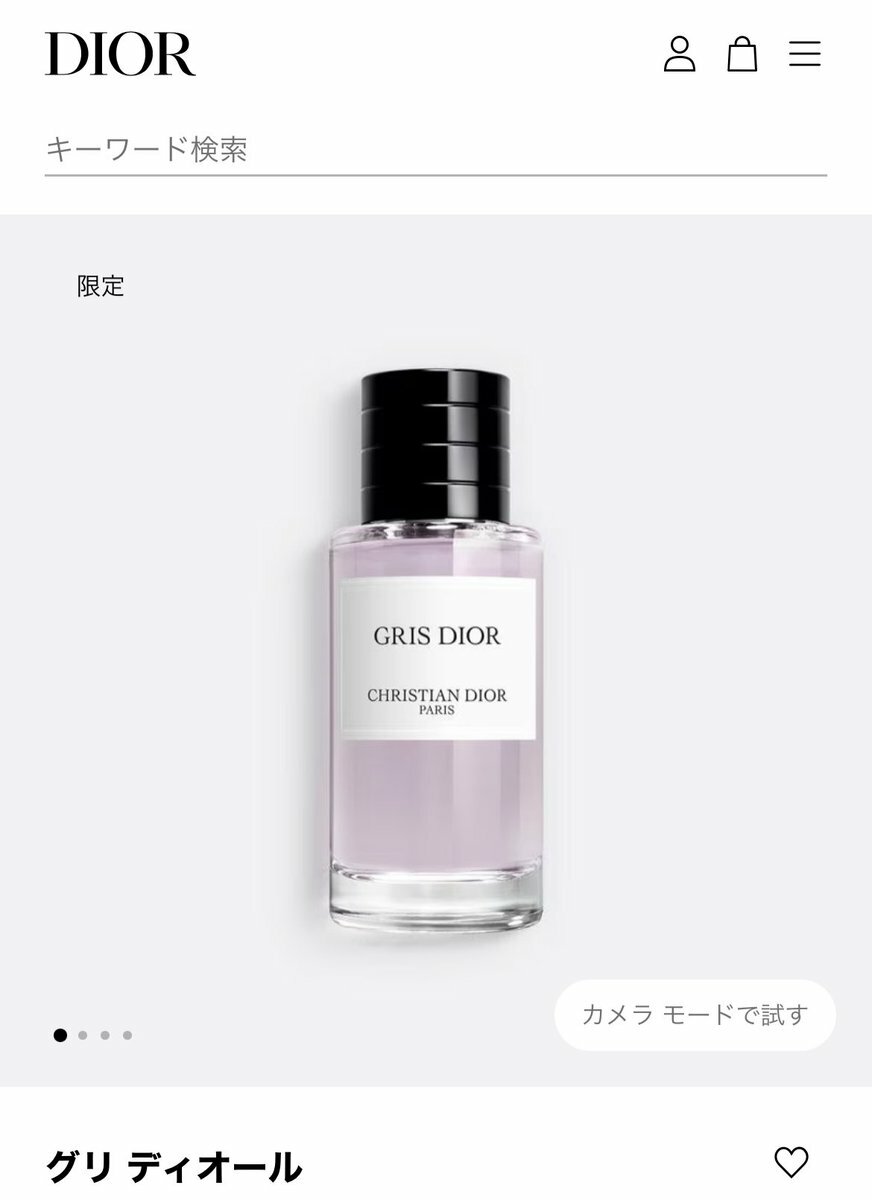Tap the keyword search field
Screen dimensions: 872x1200
(435, 150)
